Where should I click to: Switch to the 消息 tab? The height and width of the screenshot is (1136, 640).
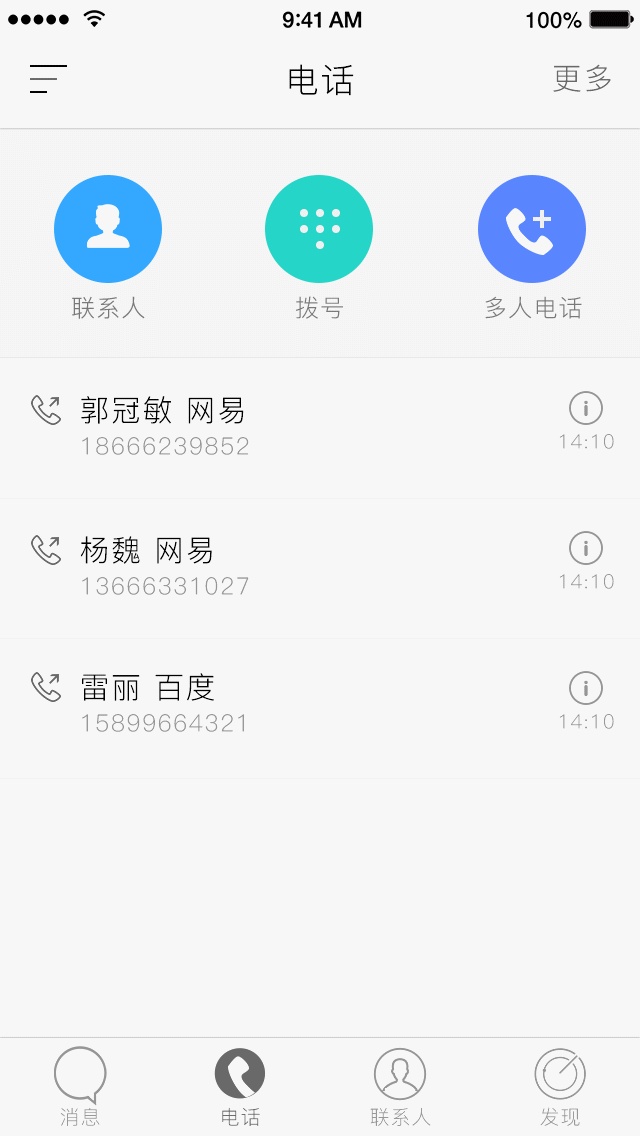[80, 1087]
